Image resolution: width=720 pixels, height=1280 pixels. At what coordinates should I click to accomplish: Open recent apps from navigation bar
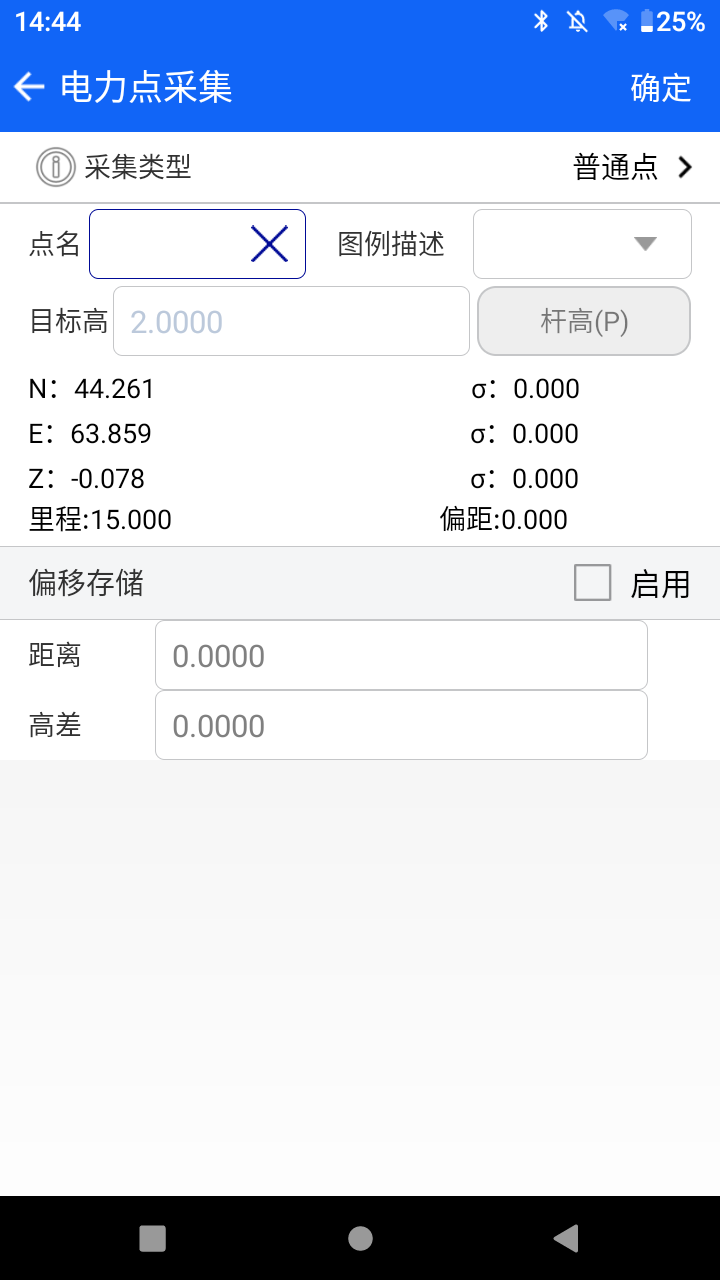pos(152,1238)
